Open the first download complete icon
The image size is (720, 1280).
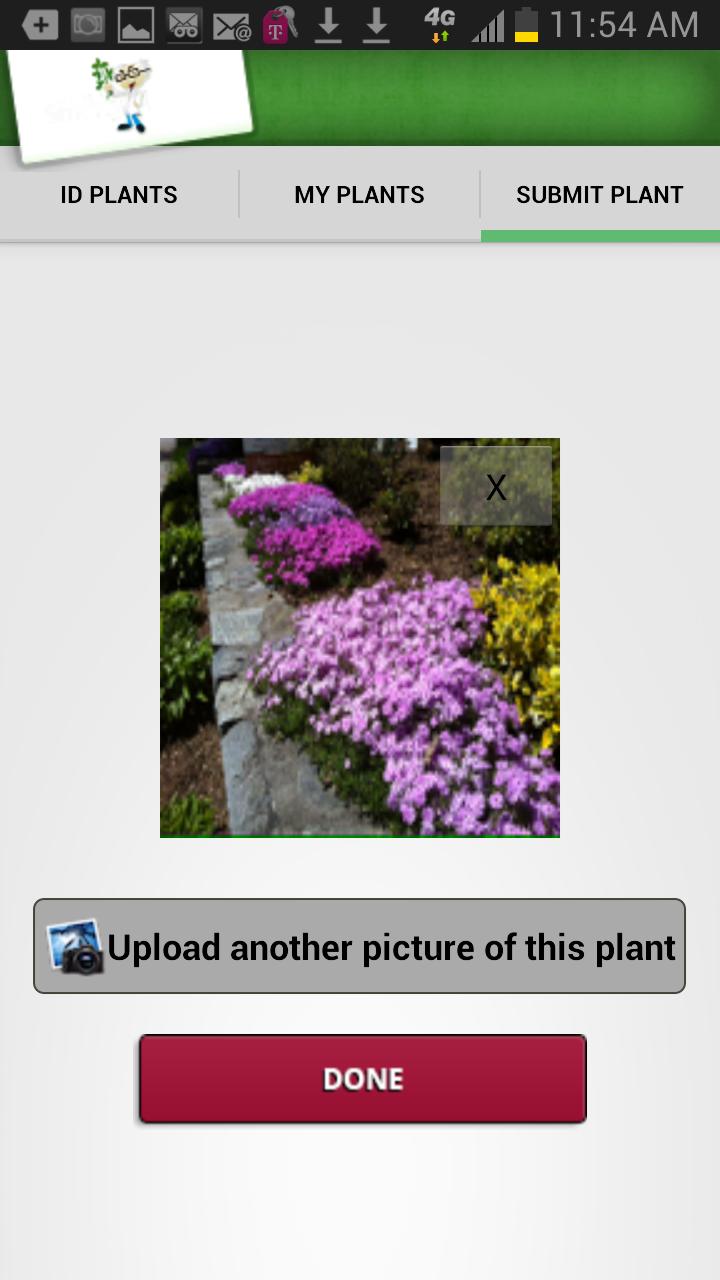[x=327, y=24]
